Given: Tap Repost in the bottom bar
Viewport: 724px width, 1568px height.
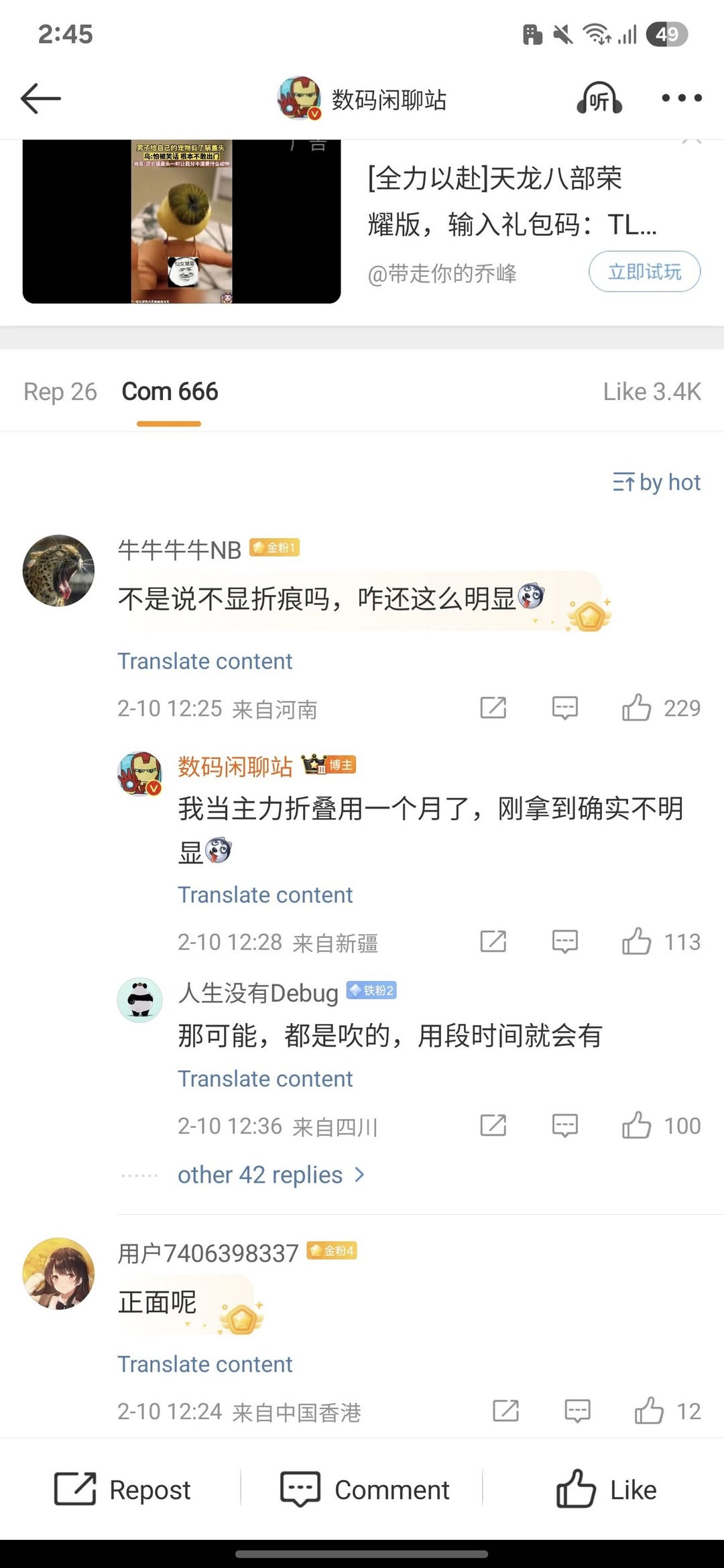Looking at the screenshot, I should coord(122,1490).
